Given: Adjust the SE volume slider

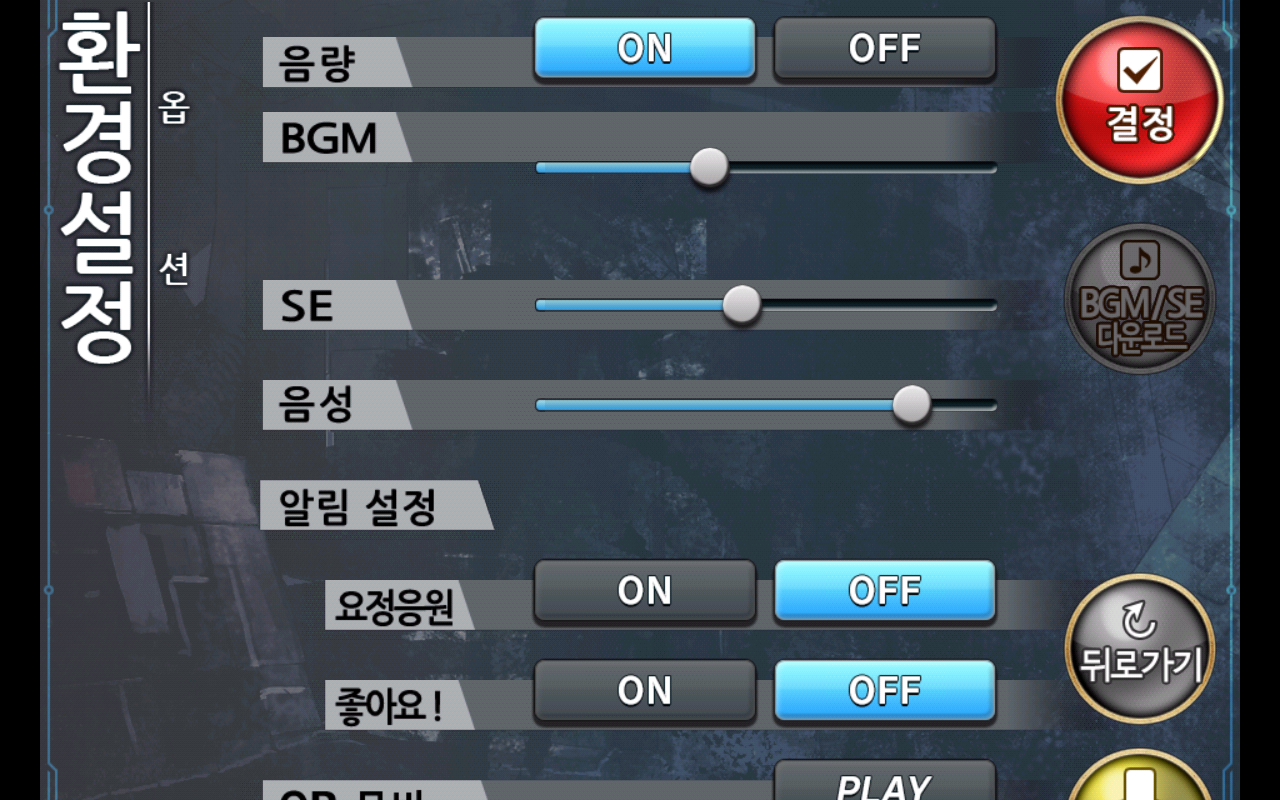Looking at the screenshot, I should click(x=741, y=305).
